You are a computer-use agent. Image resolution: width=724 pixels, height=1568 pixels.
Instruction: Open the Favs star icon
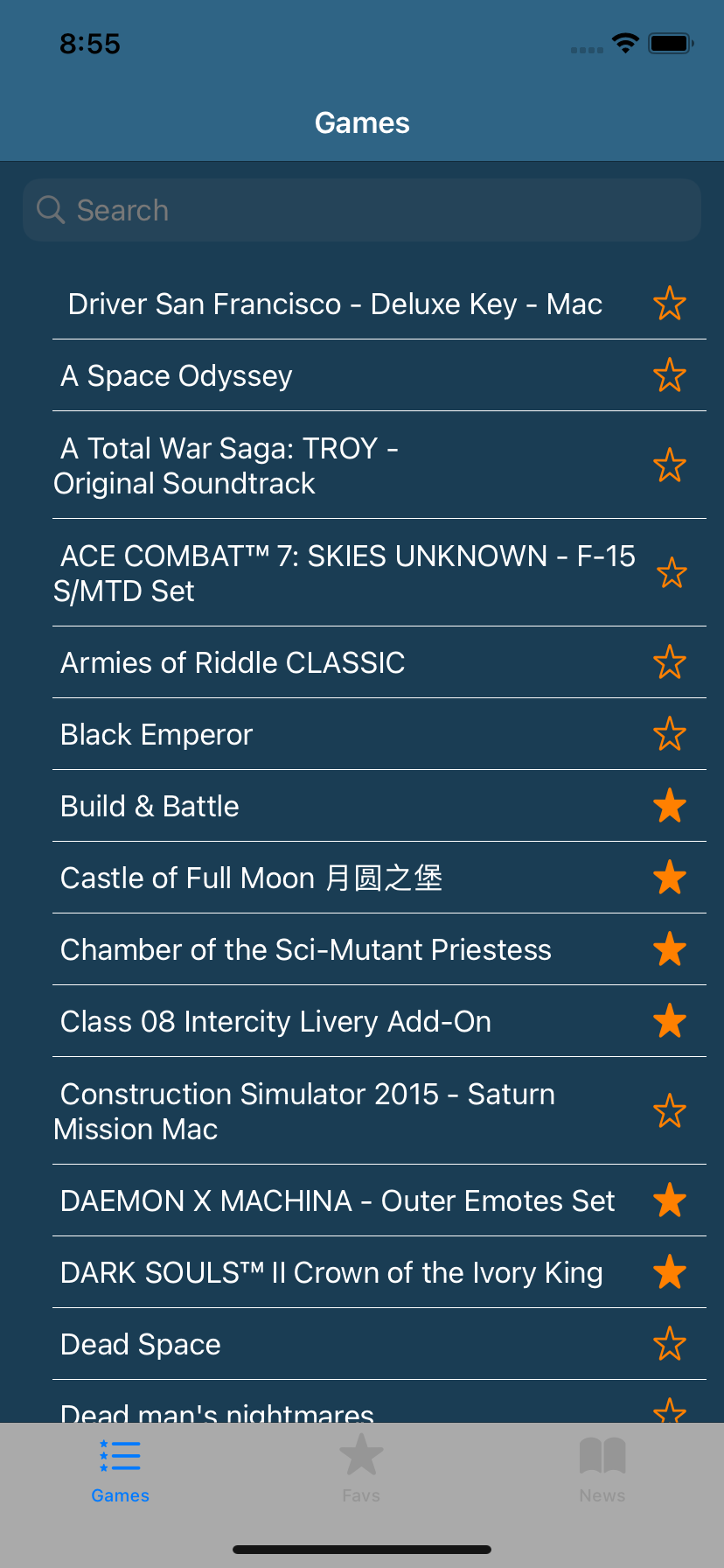[x=361, y=1456]
